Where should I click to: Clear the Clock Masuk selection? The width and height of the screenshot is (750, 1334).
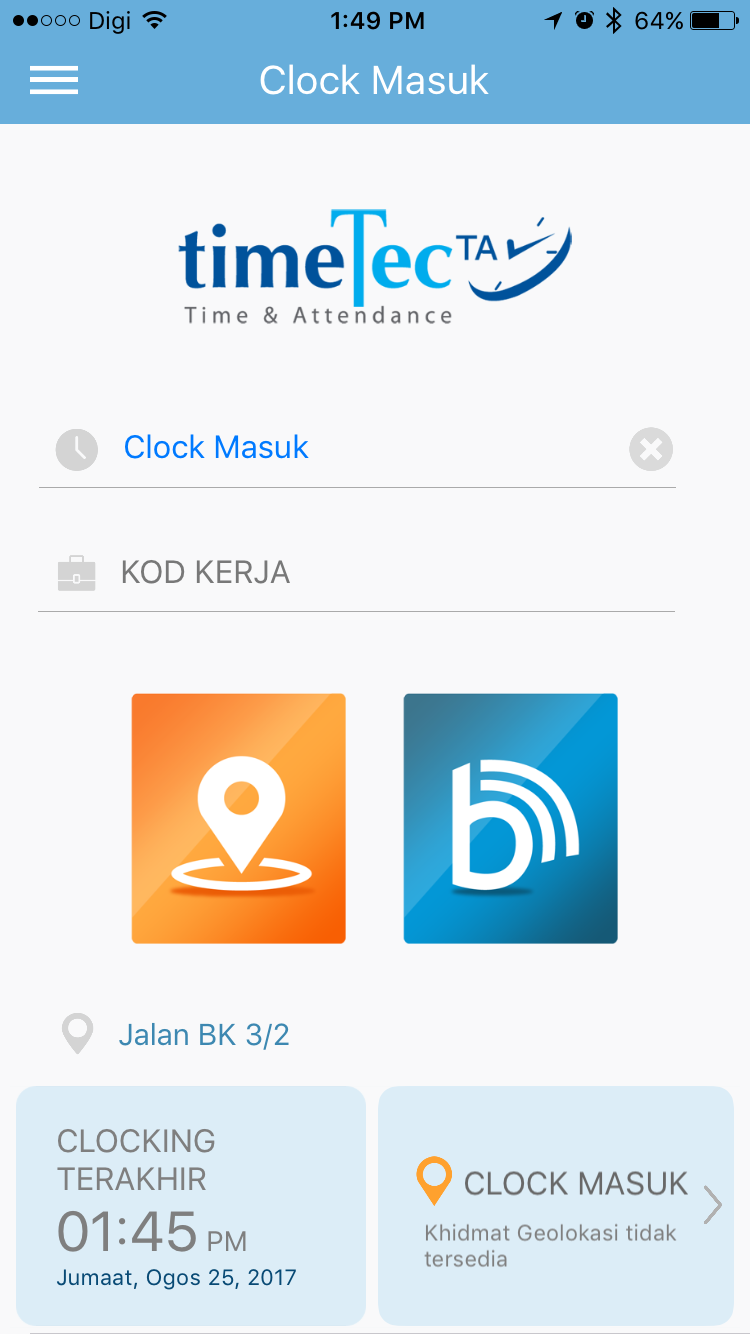click(650, 449)
